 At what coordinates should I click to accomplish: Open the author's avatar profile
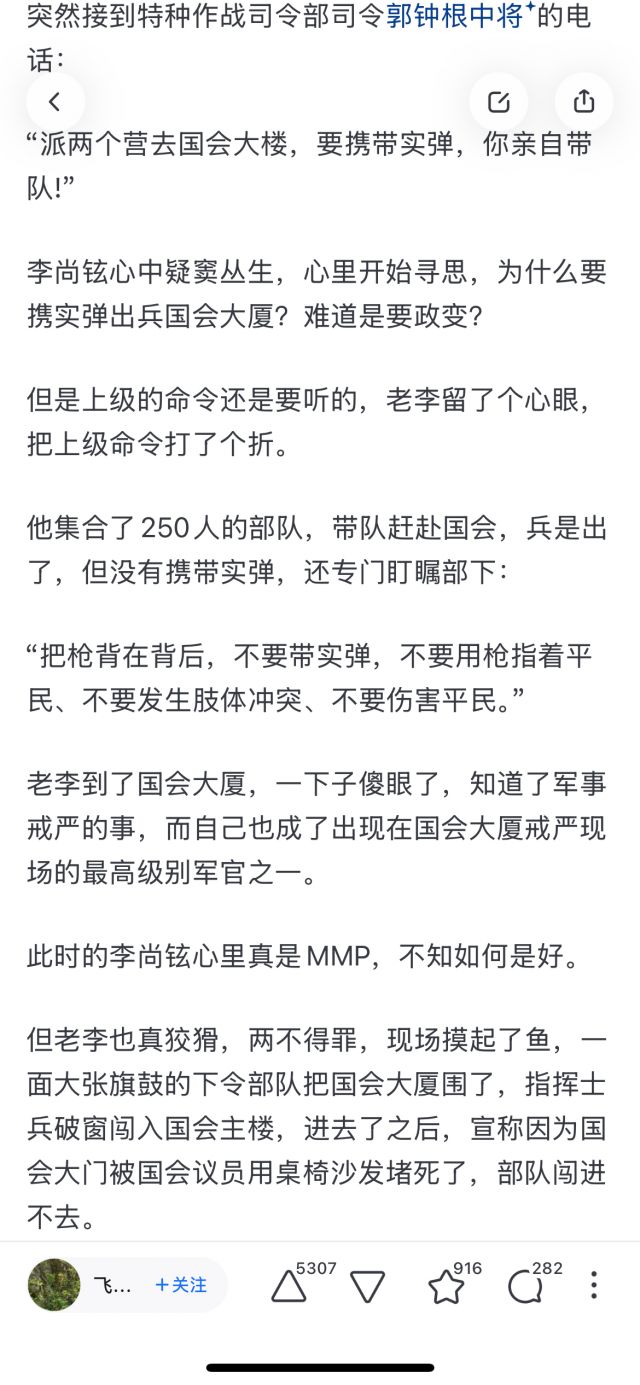coord(54,1285)
